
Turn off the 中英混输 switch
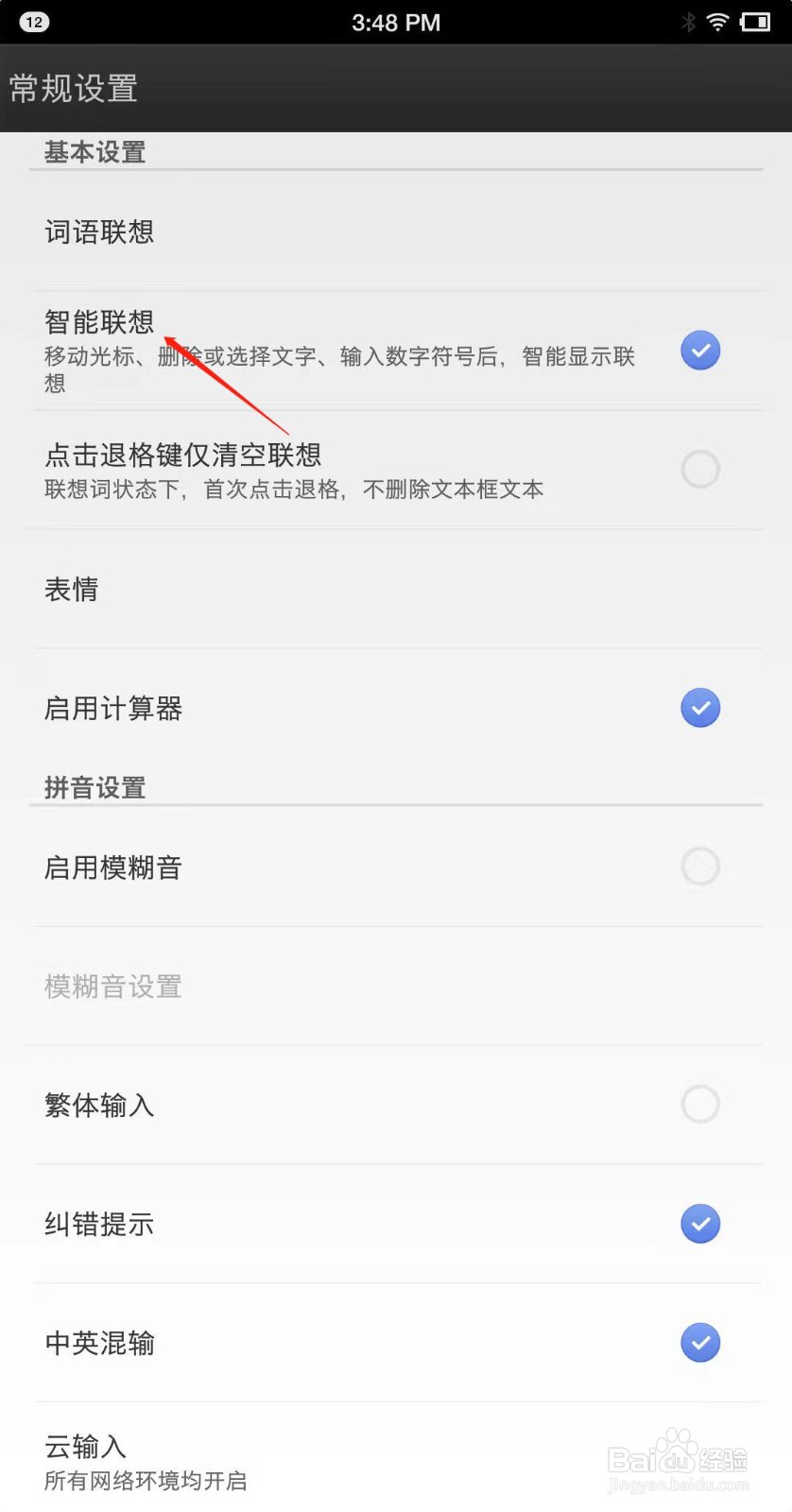(x=699, y=1342)
